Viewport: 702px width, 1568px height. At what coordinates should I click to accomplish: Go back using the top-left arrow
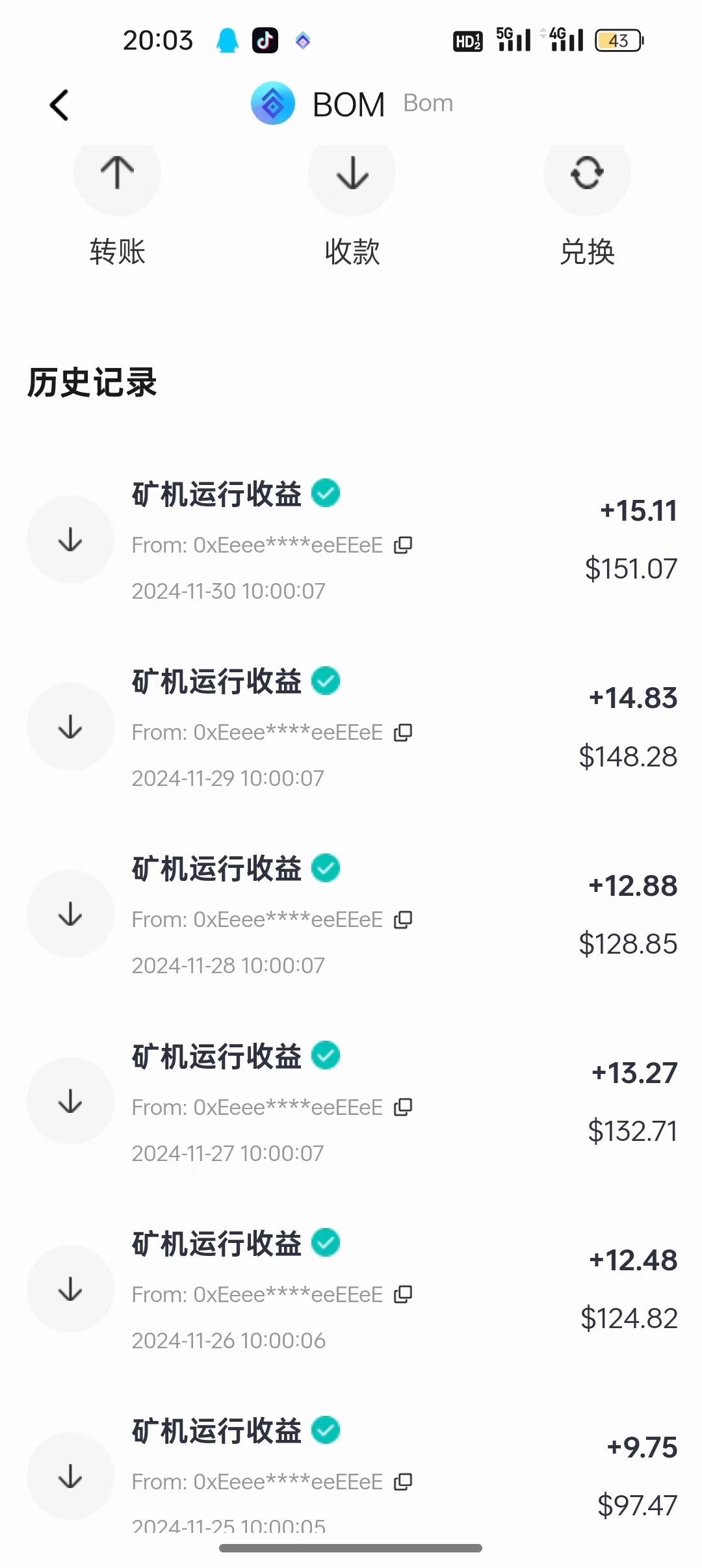[x=59, y=105]
